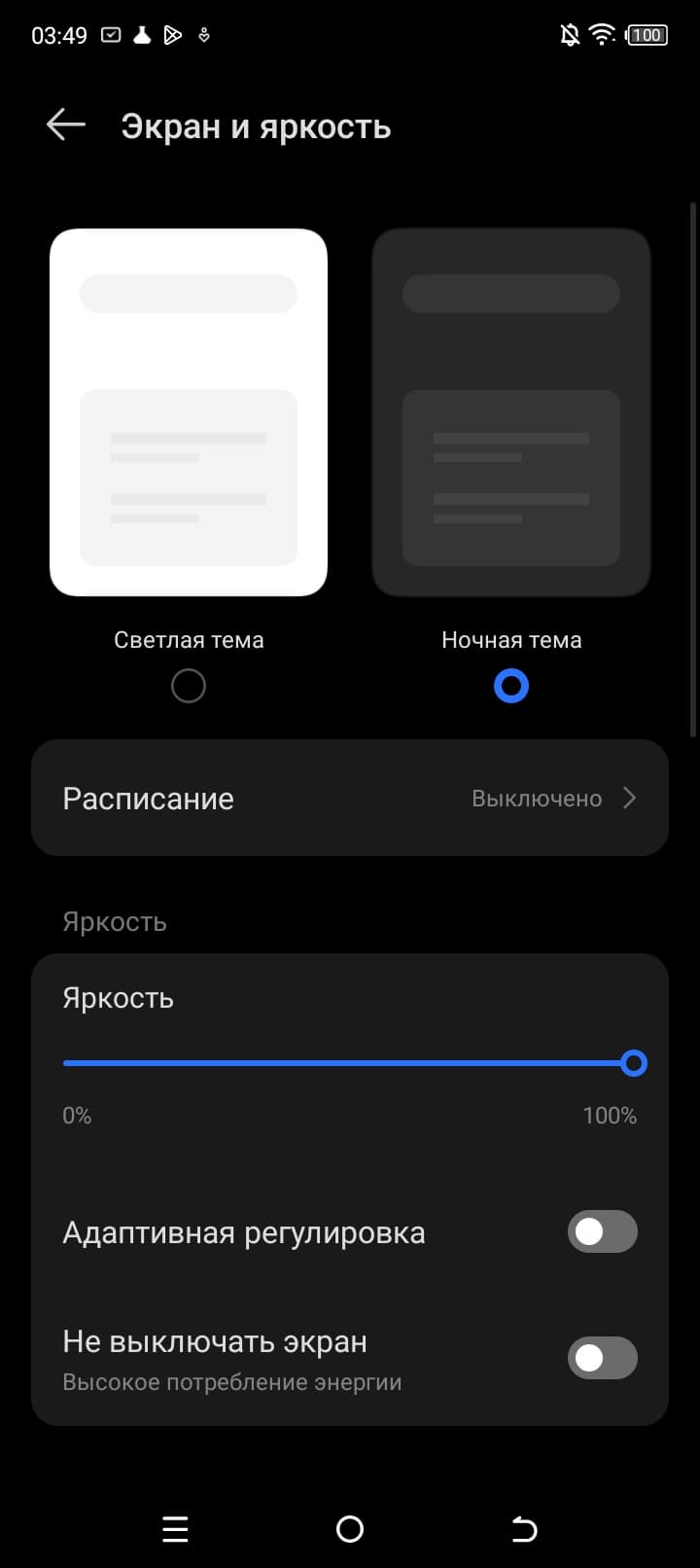The height and width of the screenshot is (1568, 700).
Task: Tap the dark theme preview card
Action: [511, 411]
